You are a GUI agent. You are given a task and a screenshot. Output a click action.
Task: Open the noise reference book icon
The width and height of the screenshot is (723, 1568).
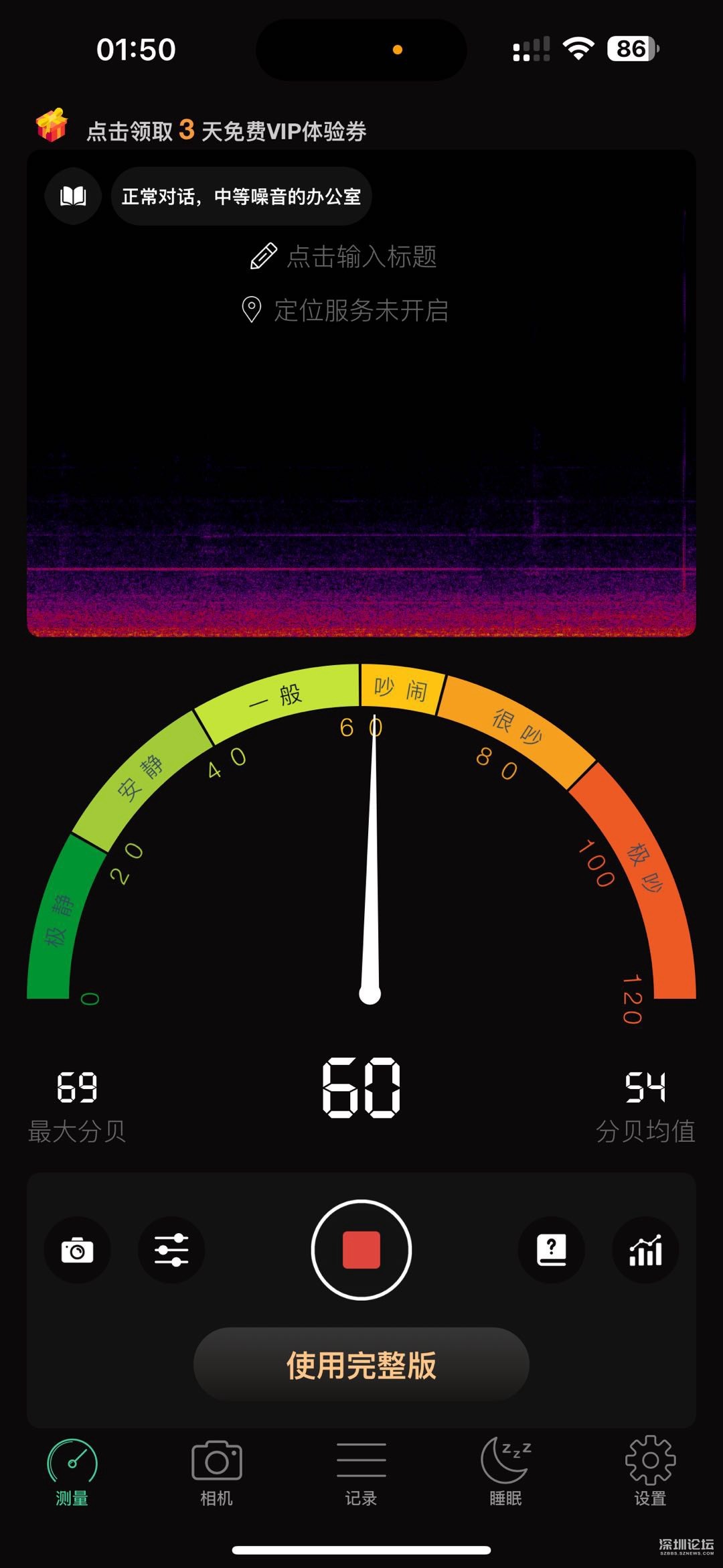click(73, 196)
